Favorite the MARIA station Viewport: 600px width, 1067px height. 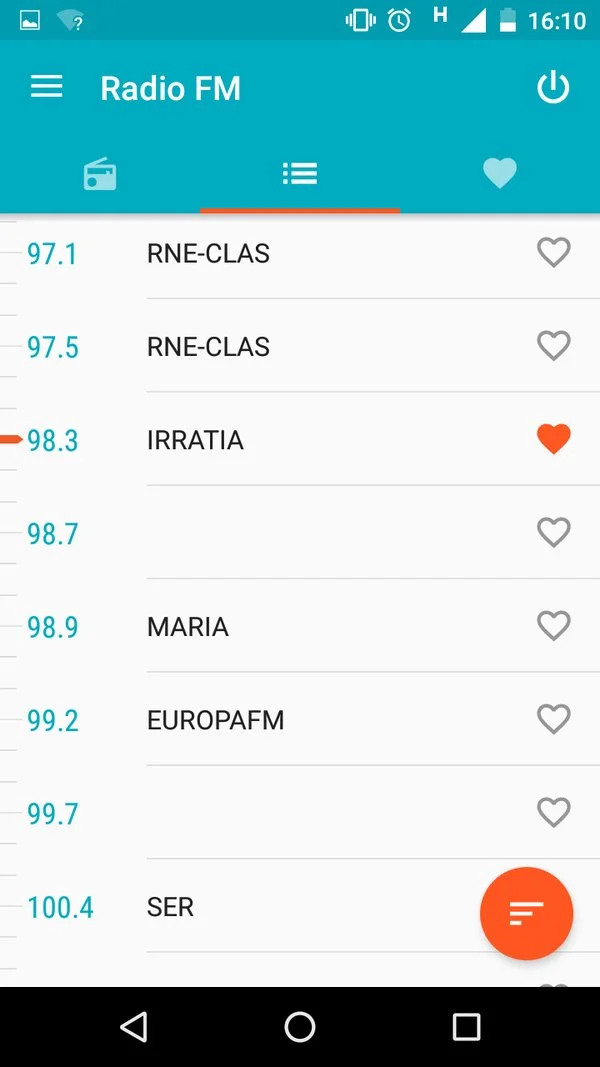click(553, 626)
